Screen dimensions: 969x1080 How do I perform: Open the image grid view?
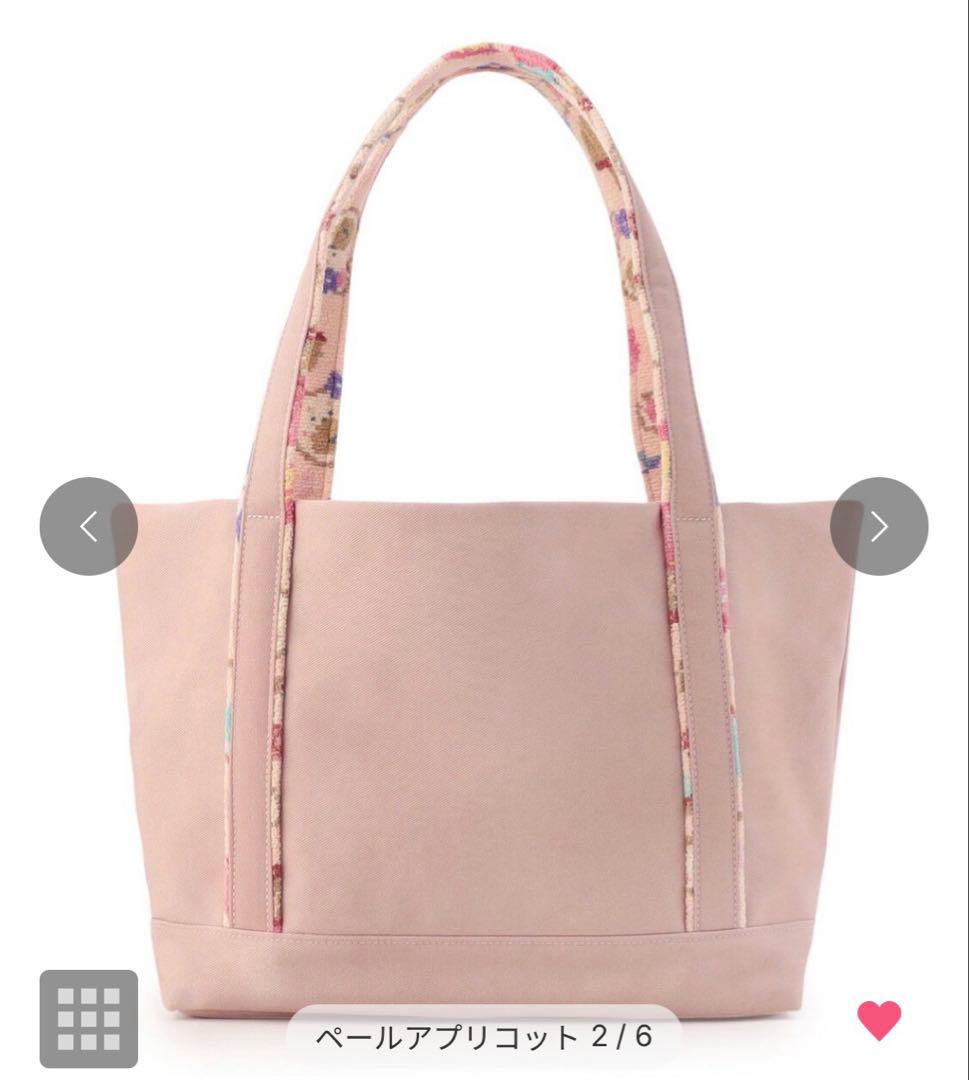click(x=88, y=1018)
